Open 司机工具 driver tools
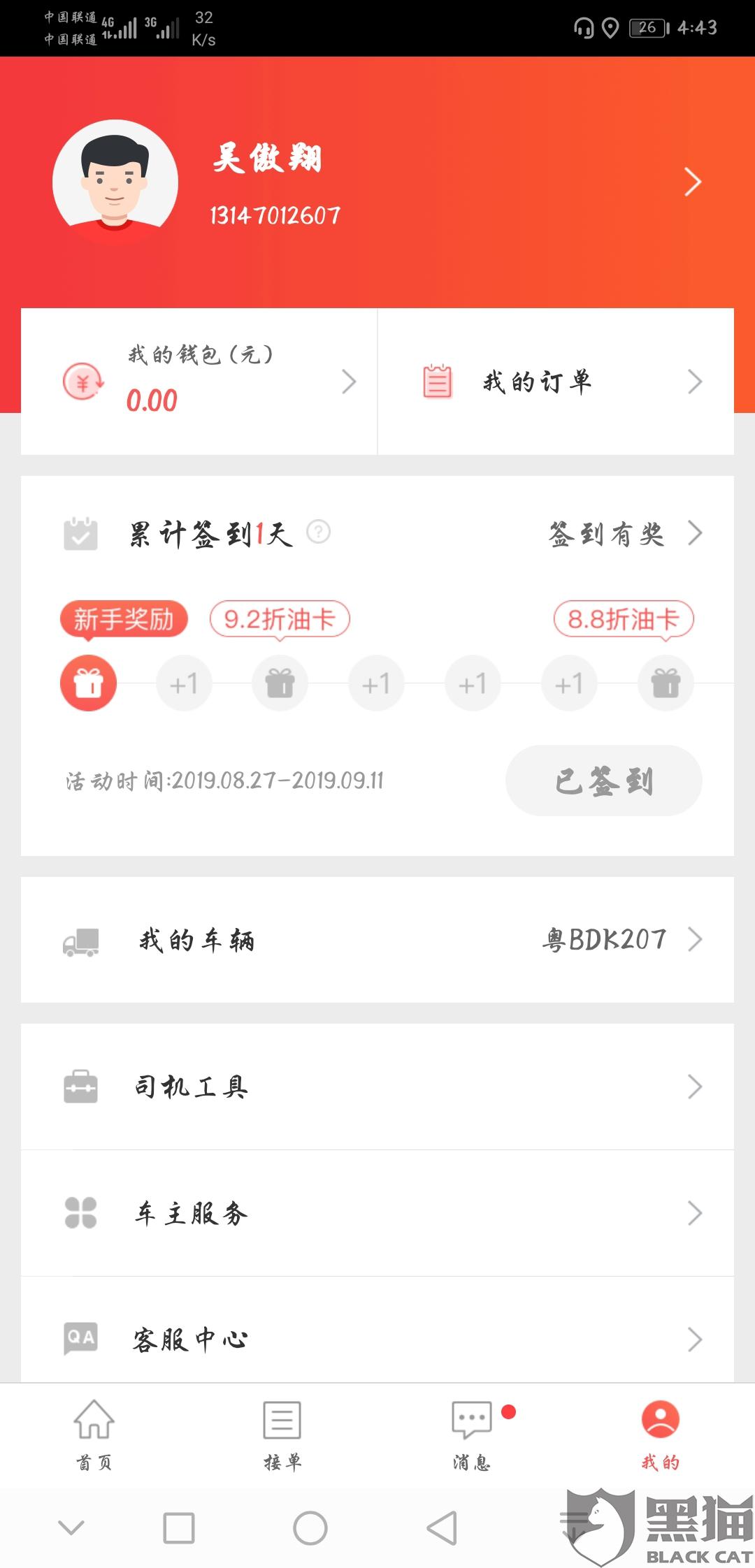The height and width of the screenshot is (1568, 755). tap(377, 1087)
